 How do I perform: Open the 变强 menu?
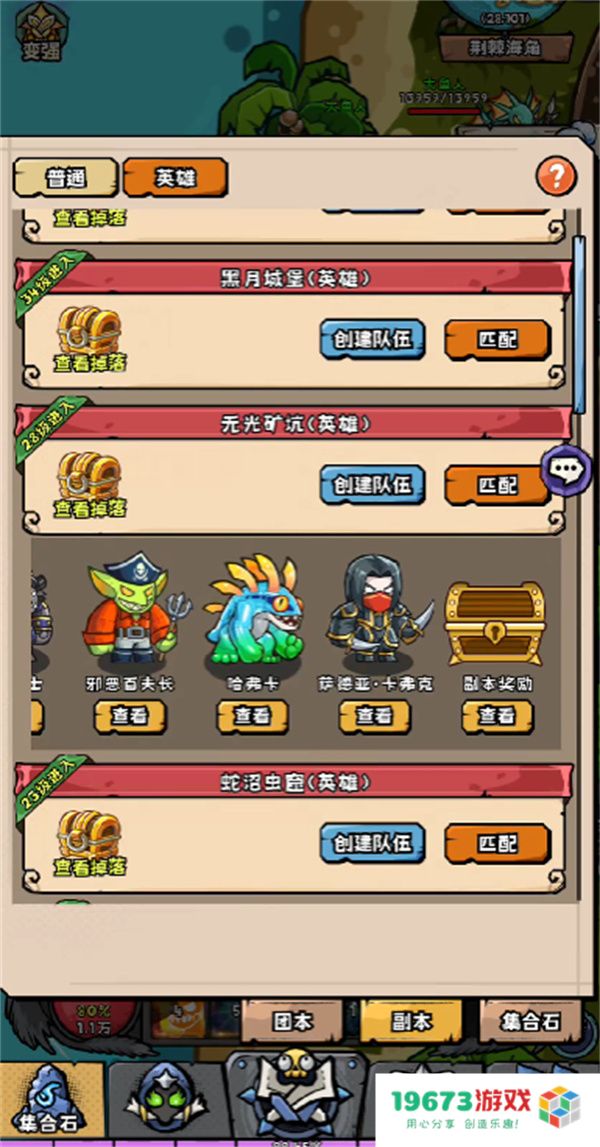click(x=41, y=31)
